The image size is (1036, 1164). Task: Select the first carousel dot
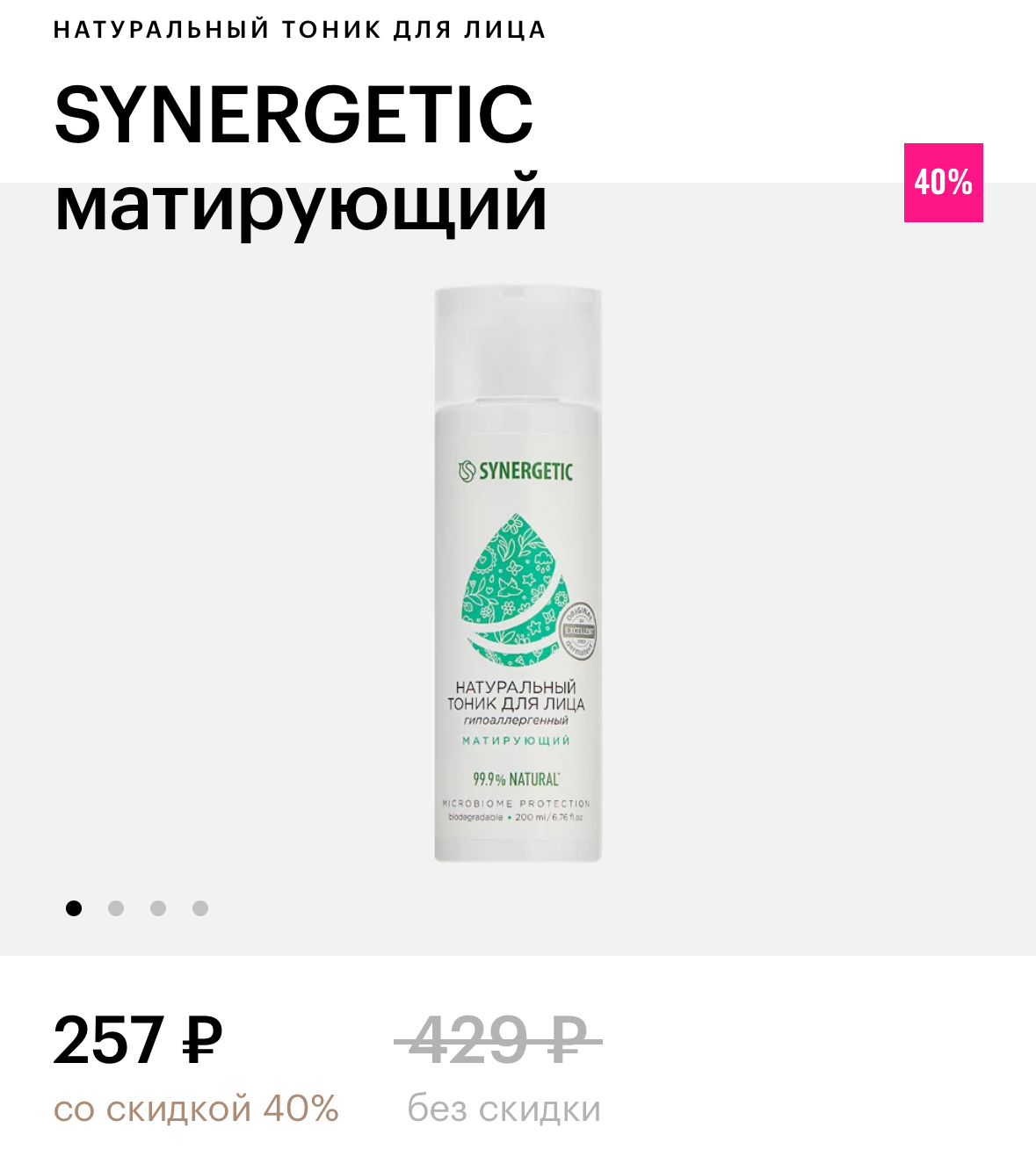pos(74,908)
